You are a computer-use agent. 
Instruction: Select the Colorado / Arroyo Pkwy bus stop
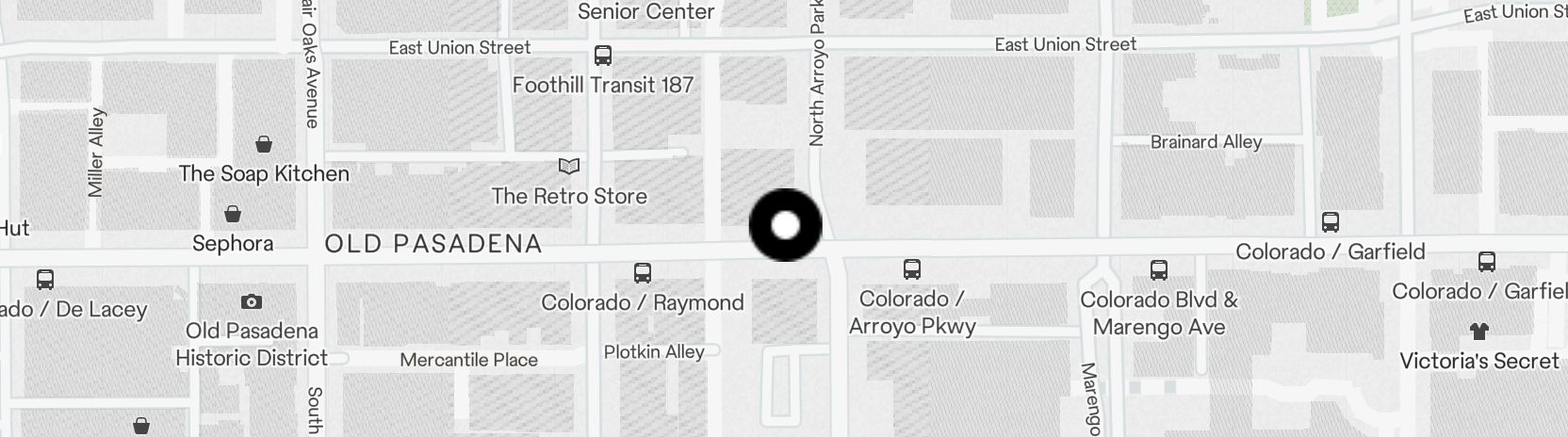click(911, 269)
